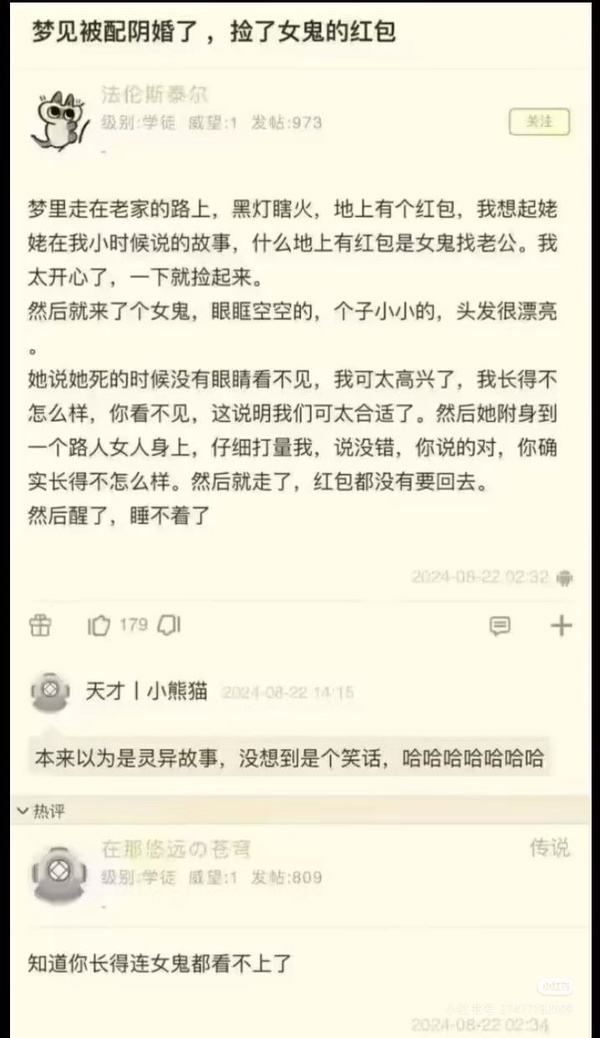Viewport: 600px width, 1038px height.
Task: Send a gift to the post
Action: [x=40, y=626]
